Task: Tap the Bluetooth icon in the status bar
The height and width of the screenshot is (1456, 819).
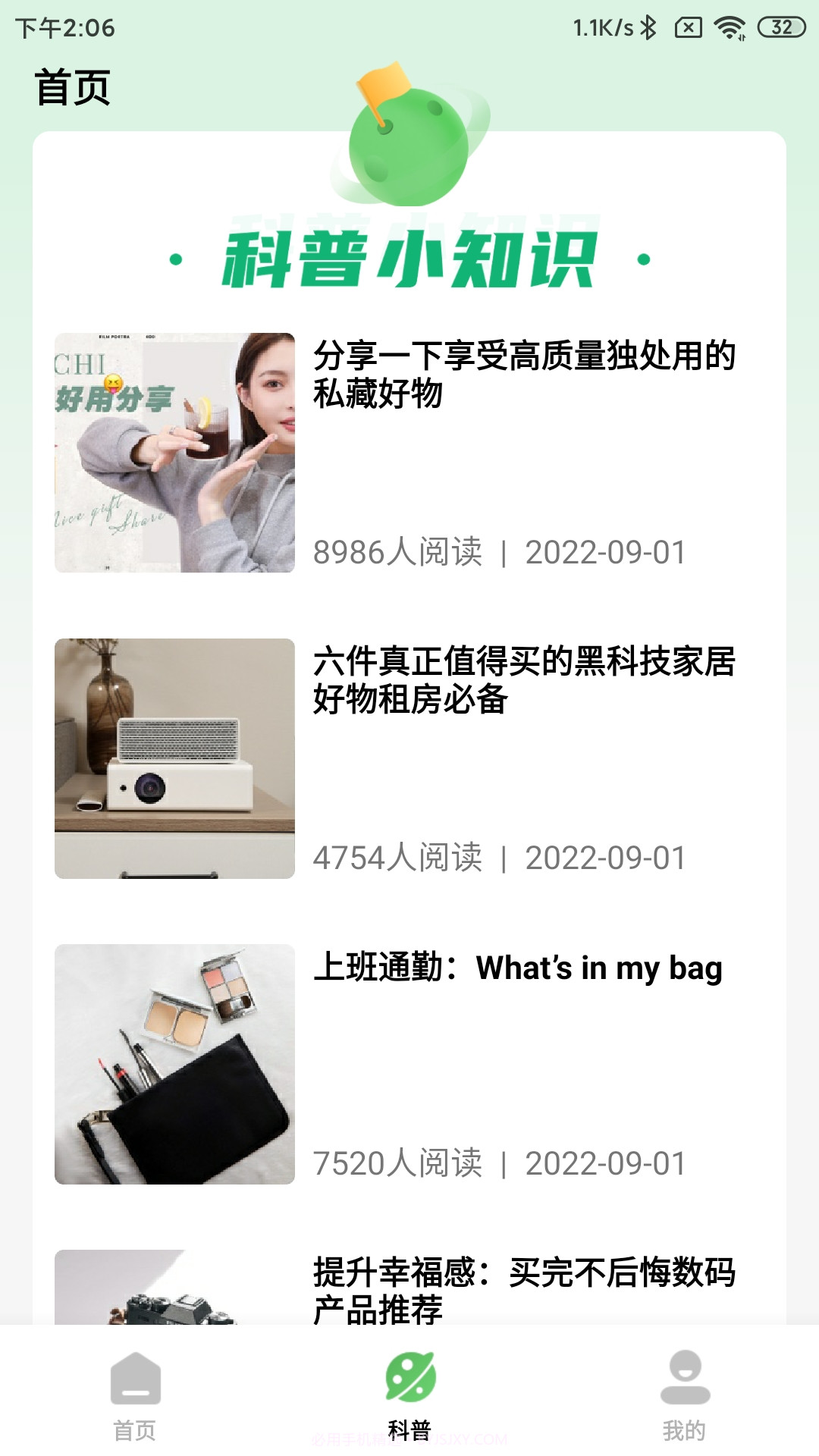Action: (x=648, y=27)
